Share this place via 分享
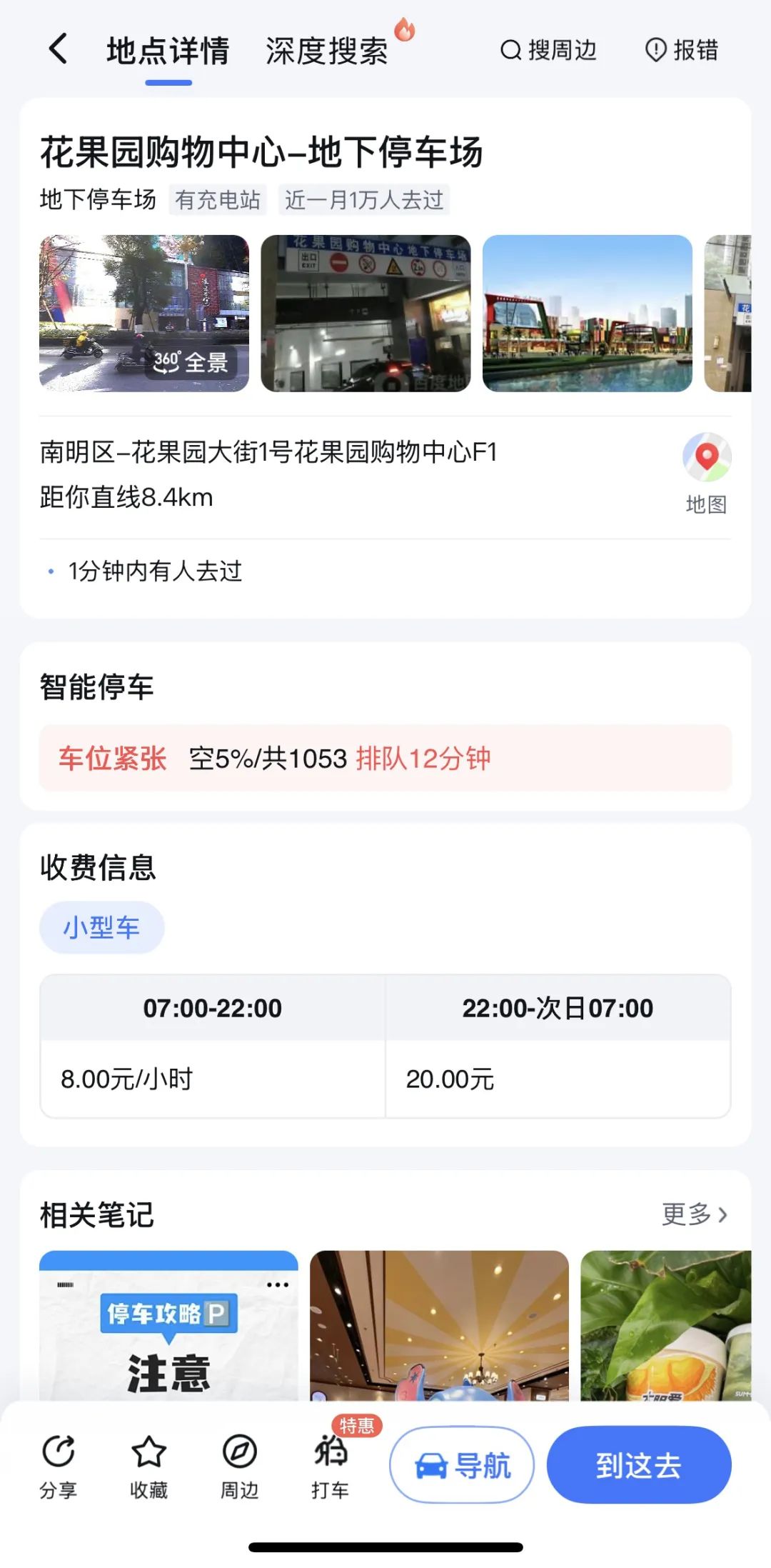Screen dimensions: 771x1568 [x=59, y=1466]
